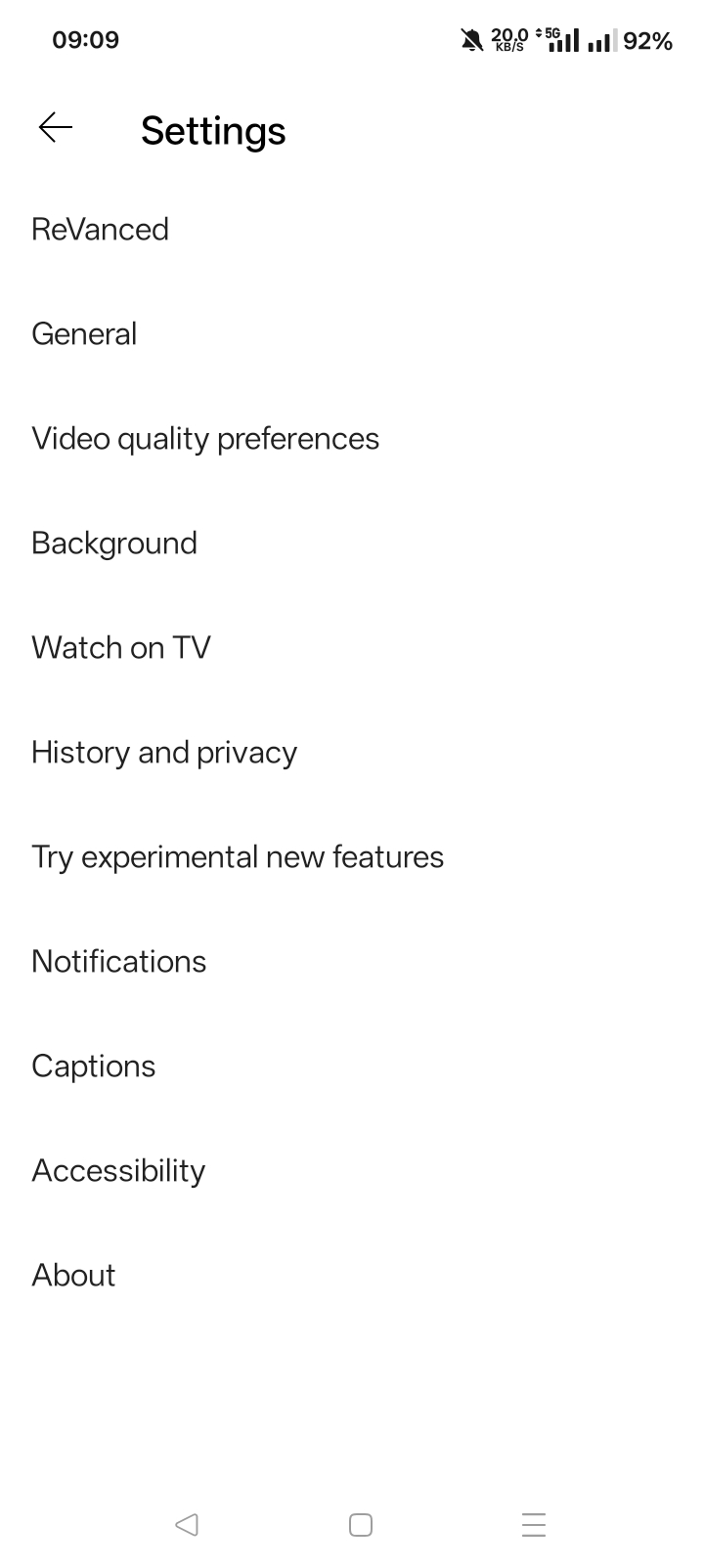Open the recent apps button
This screenshot has width=704, height=1568.
click(534, 1524)
